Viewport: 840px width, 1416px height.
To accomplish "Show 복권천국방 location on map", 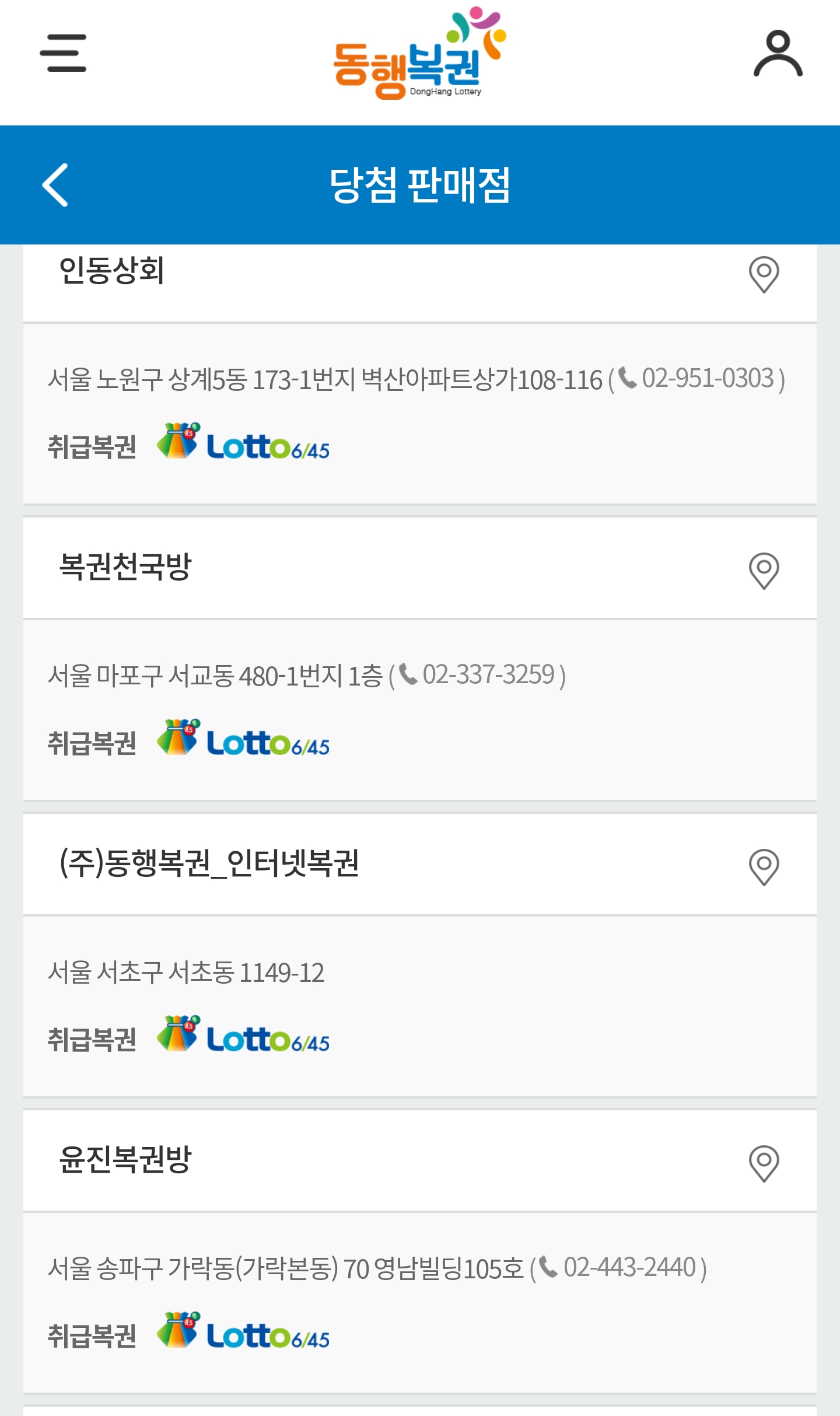I will 764,571.
